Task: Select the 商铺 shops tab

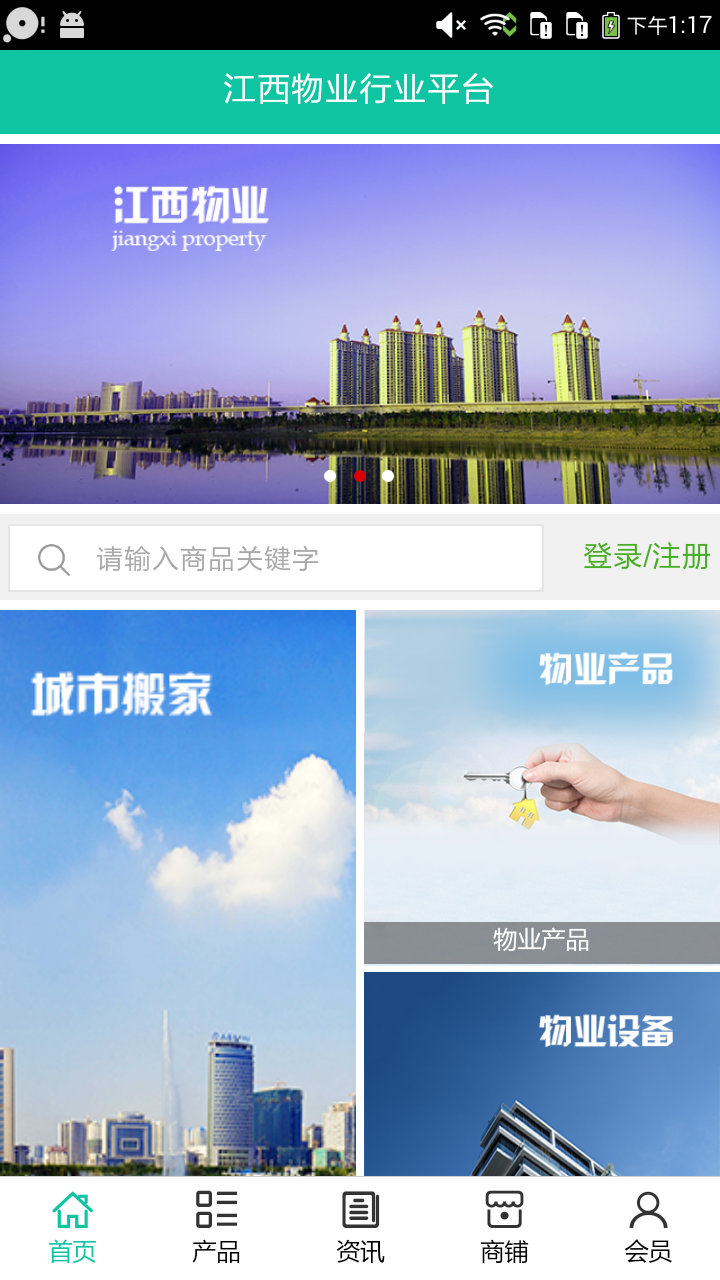Action: coord(504,1227)
